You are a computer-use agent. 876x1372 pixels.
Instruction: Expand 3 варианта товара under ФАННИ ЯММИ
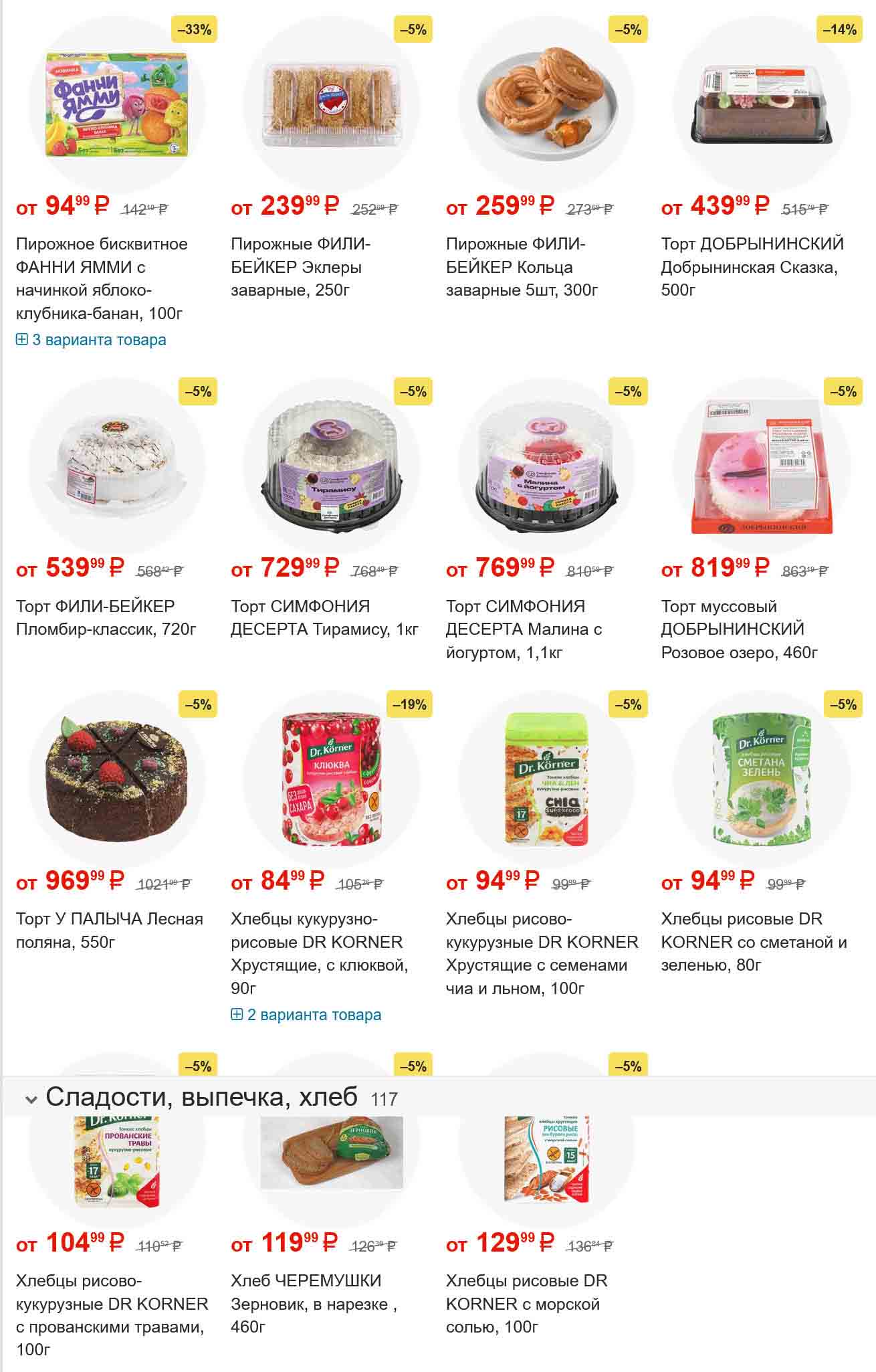(x=92, y=340)
